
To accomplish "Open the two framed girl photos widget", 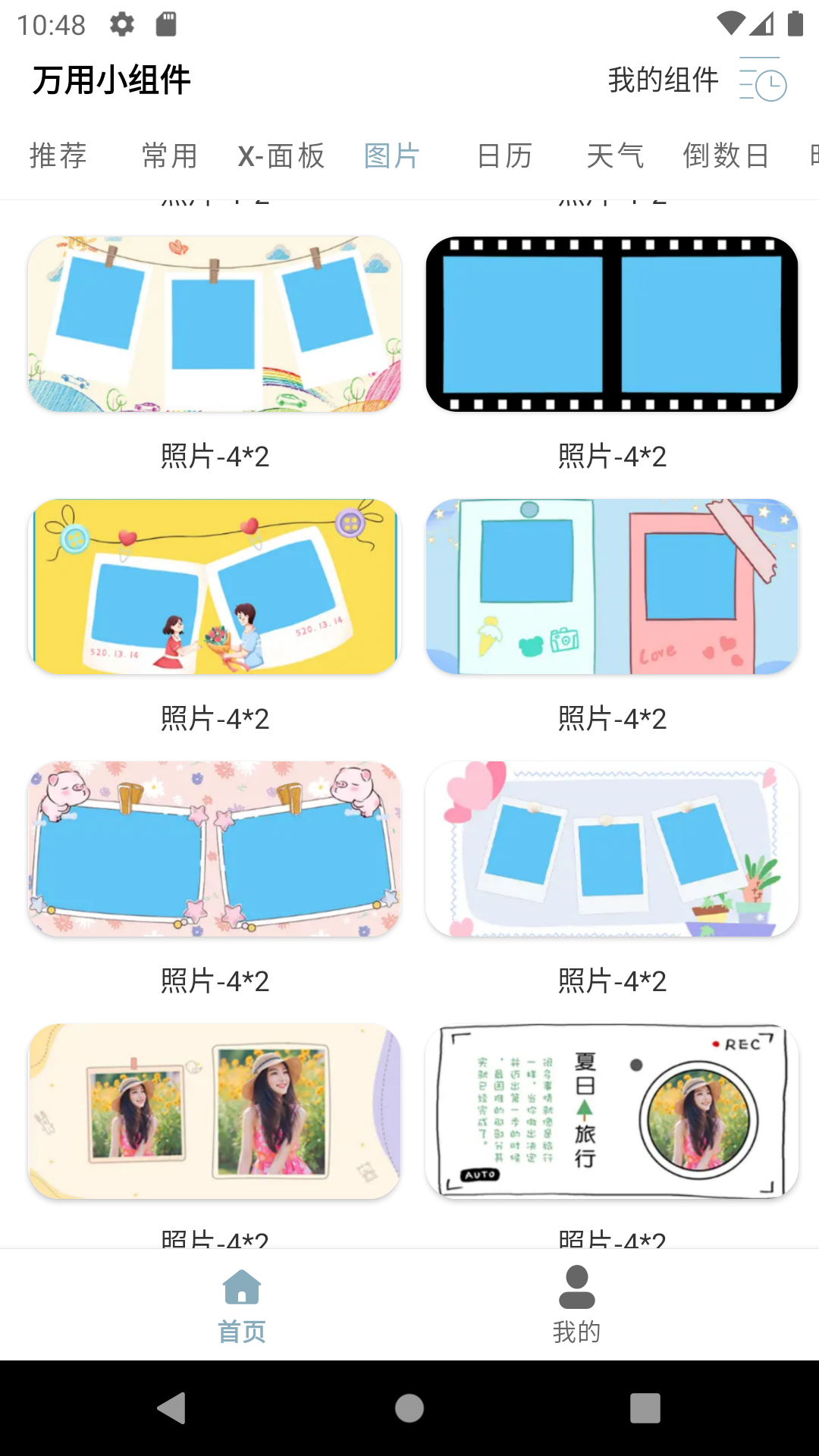I will (x=215, y=1111).
